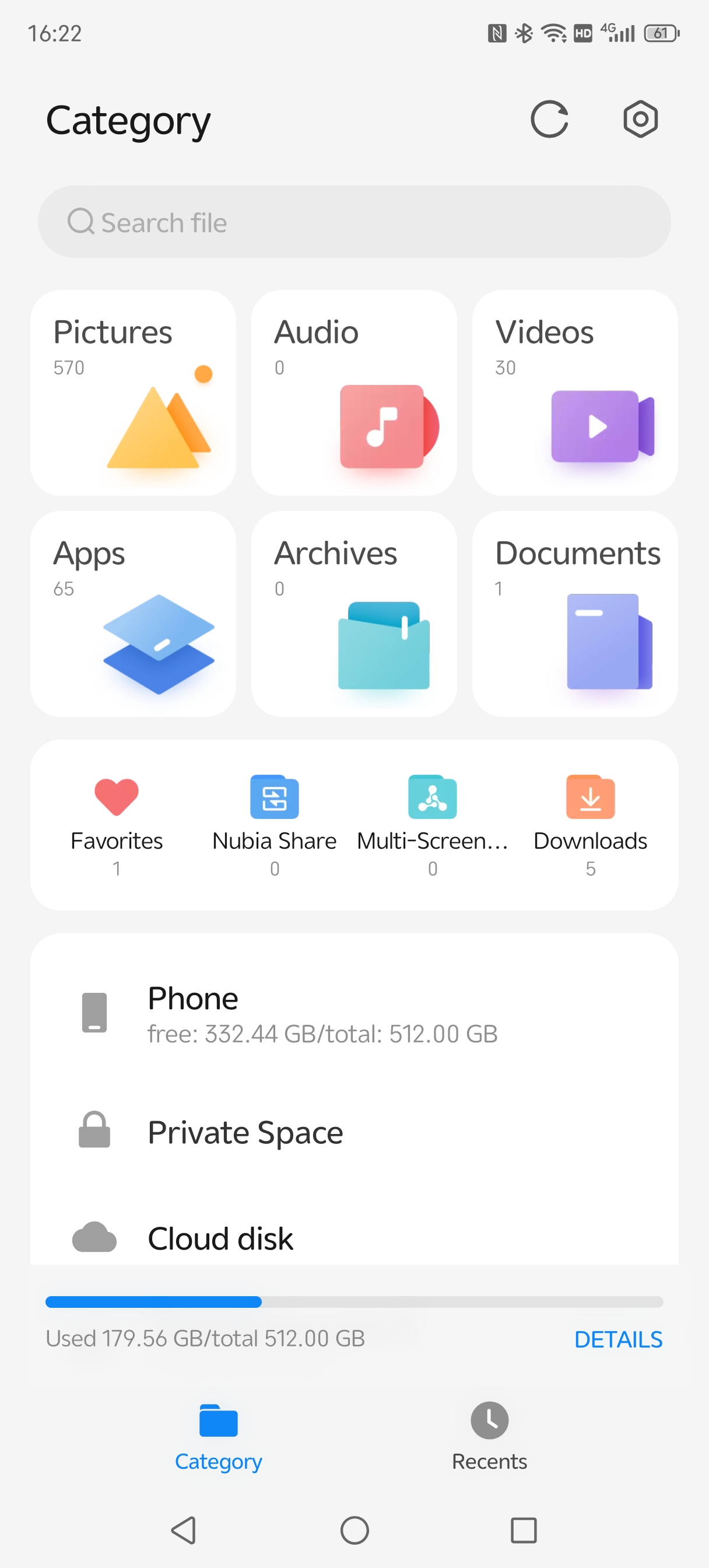709x1568 pixels.
Task: Open the Pictures category
Action: click(x=134, y=393)
